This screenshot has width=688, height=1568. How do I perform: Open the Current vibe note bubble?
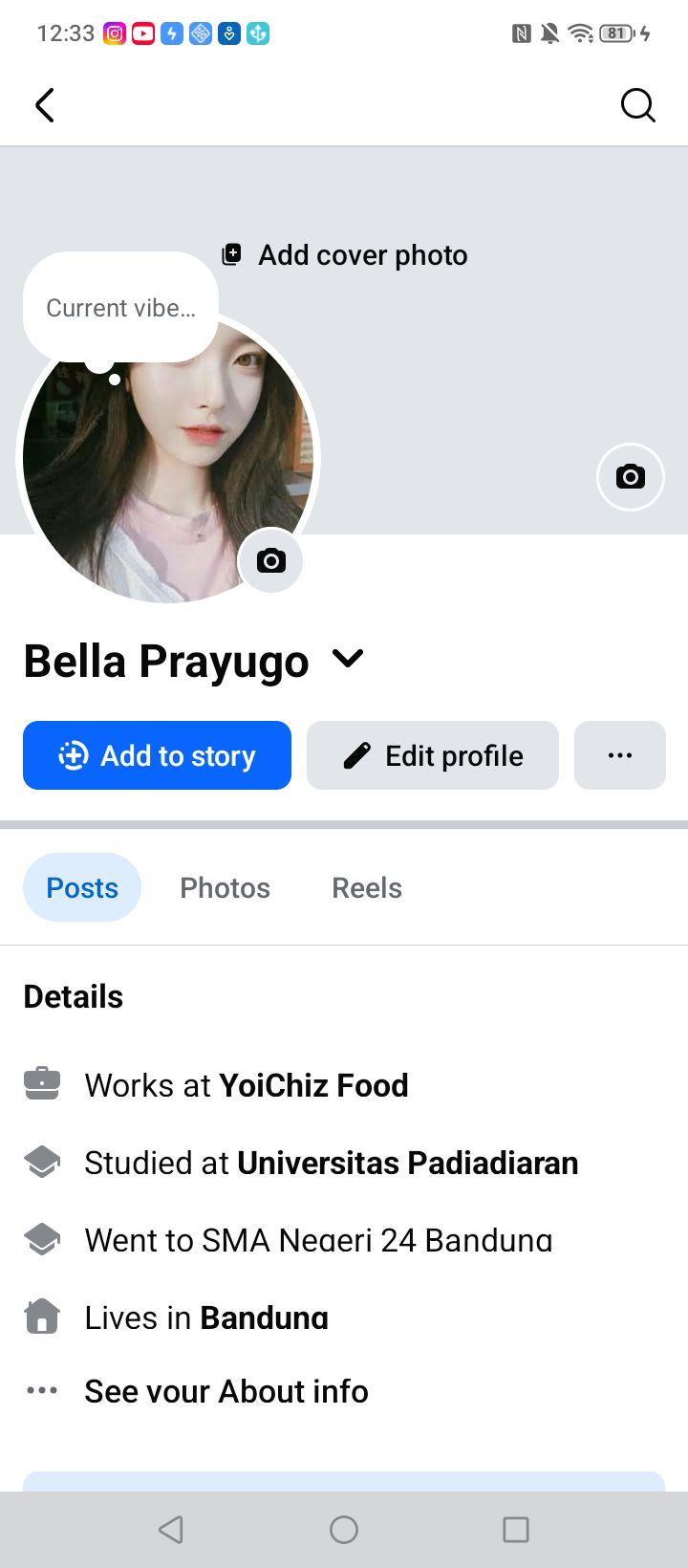click(120, 307)
